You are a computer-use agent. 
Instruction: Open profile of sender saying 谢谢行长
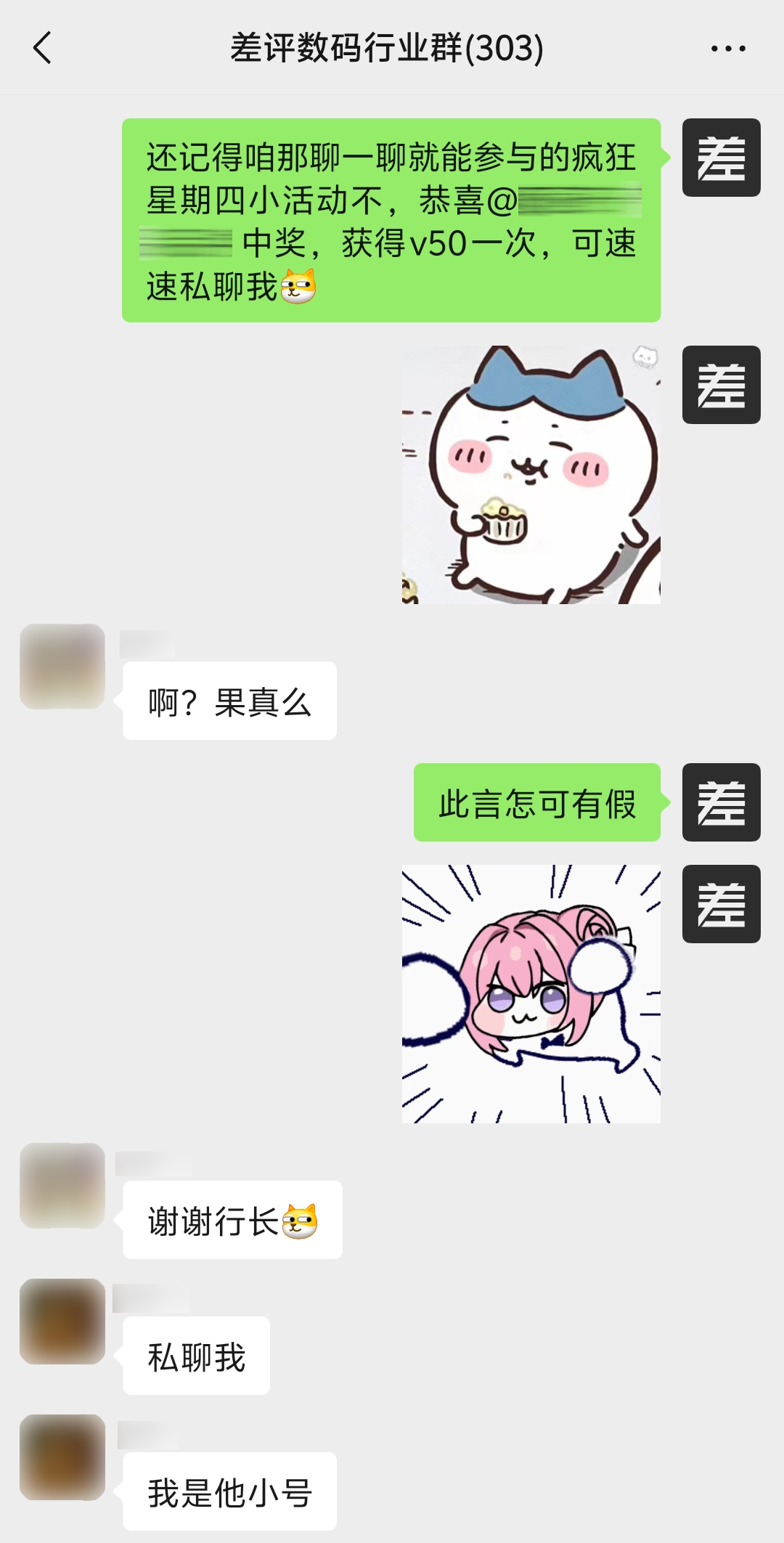point(62,1185)
